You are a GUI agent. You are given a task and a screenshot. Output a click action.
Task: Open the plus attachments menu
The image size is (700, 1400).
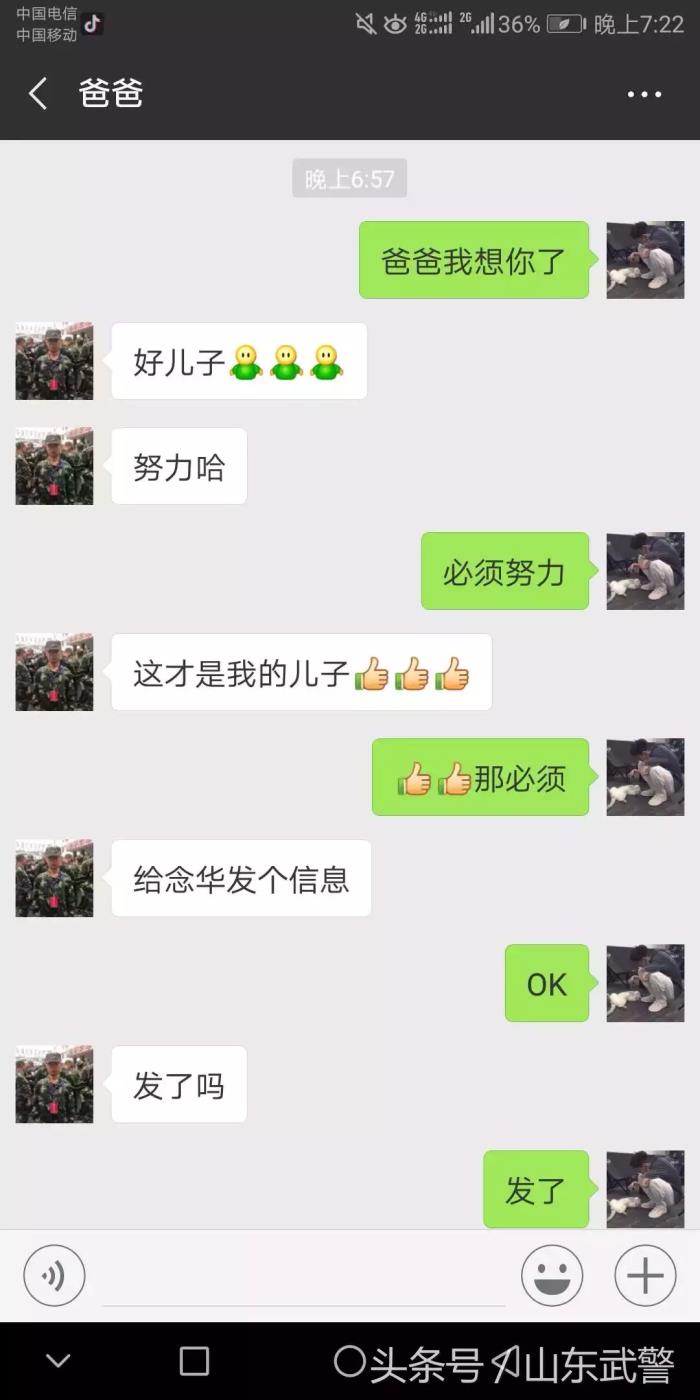[645, 1275]
